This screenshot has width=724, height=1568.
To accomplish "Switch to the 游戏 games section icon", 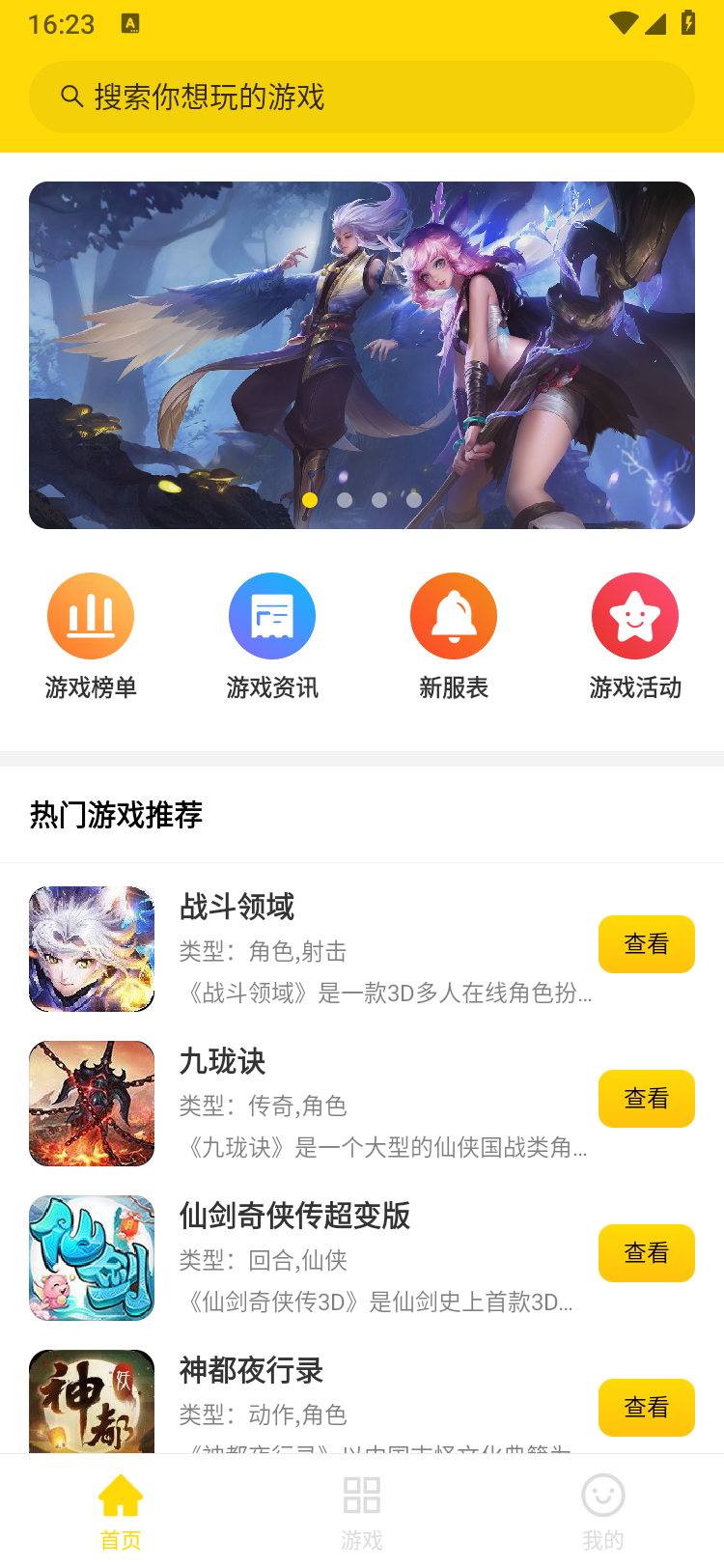I will click(361, 1493).
